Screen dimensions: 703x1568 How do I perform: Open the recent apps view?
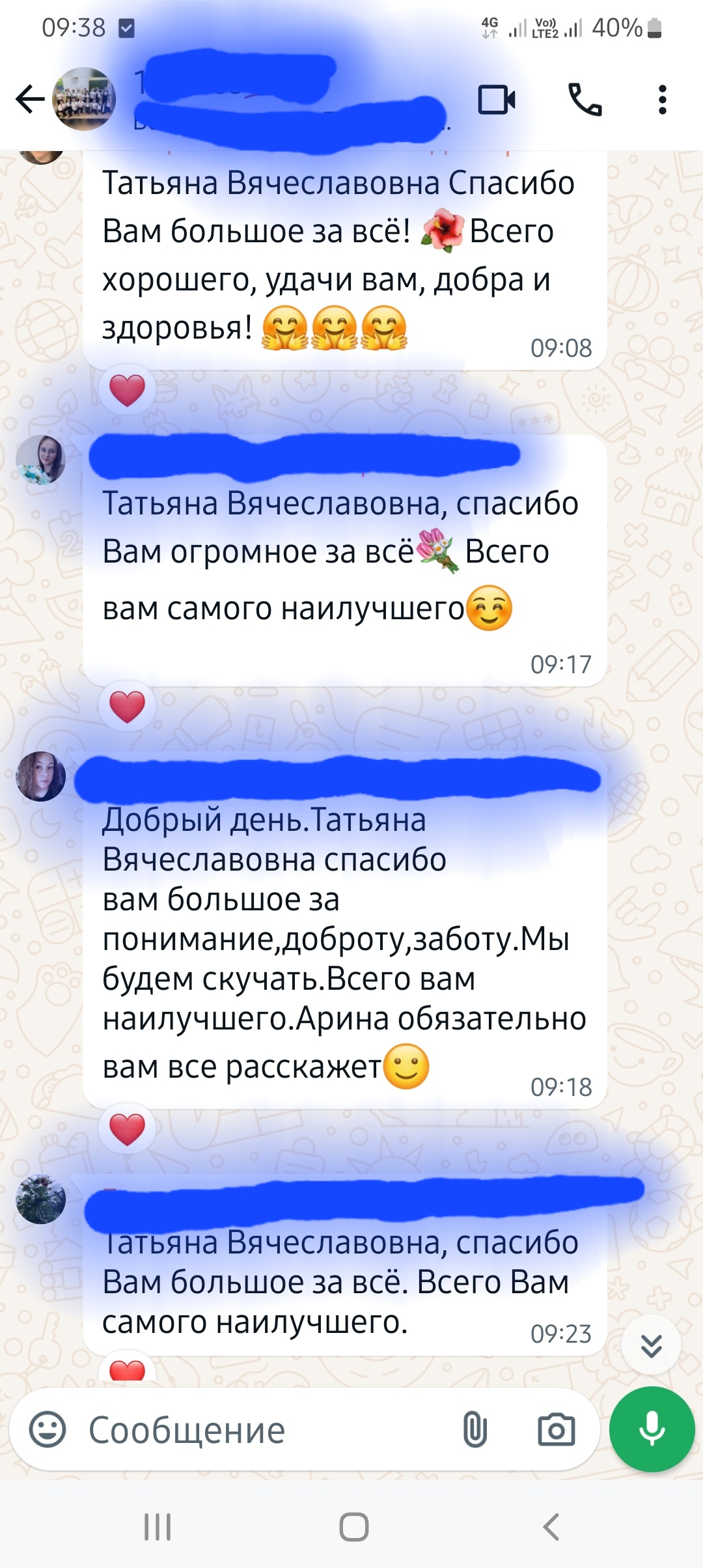click(157, 1526)
